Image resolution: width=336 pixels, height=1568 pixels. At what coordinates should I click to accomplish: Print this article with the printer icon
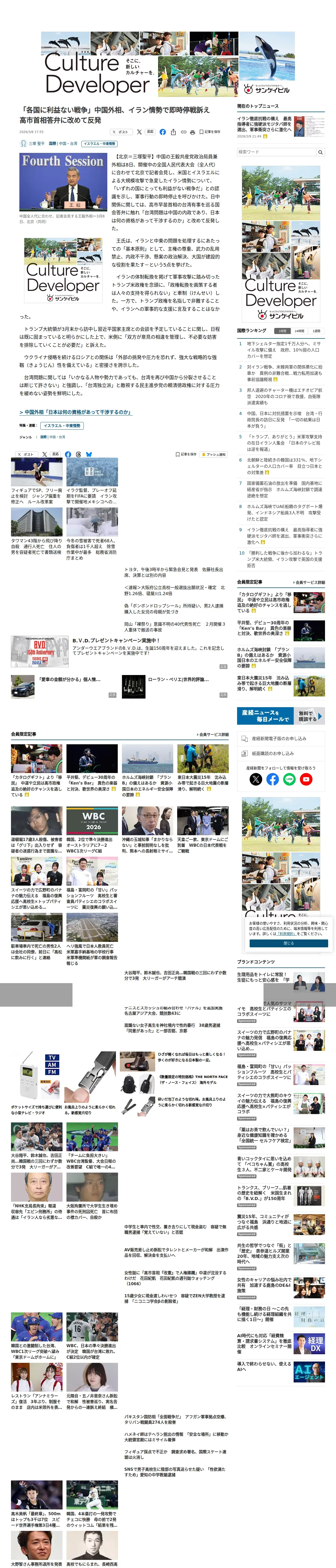[193, 131]
